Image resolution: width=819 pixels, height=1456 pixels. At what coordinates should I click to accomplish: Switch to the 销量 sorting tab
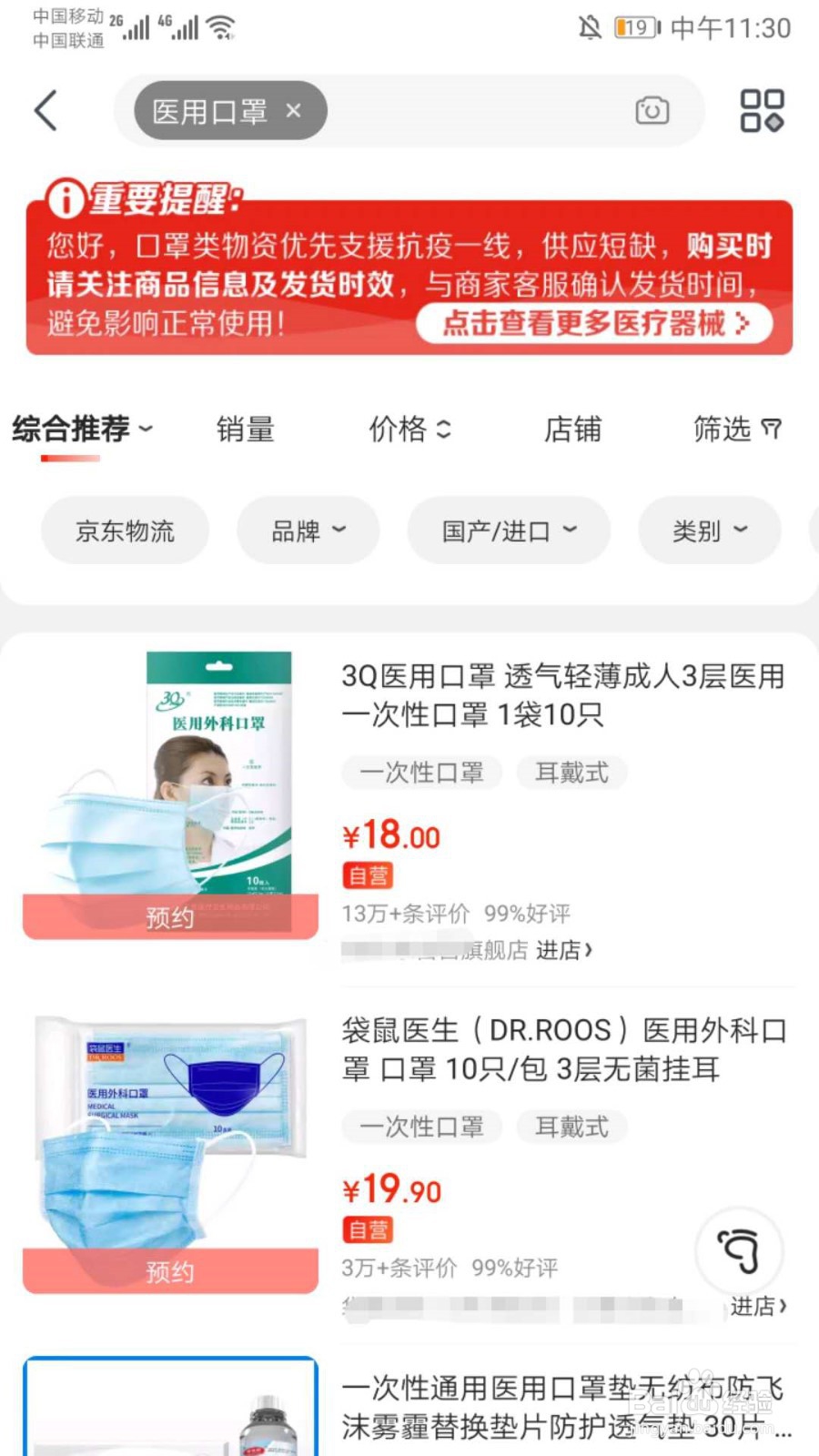[246, 429]
